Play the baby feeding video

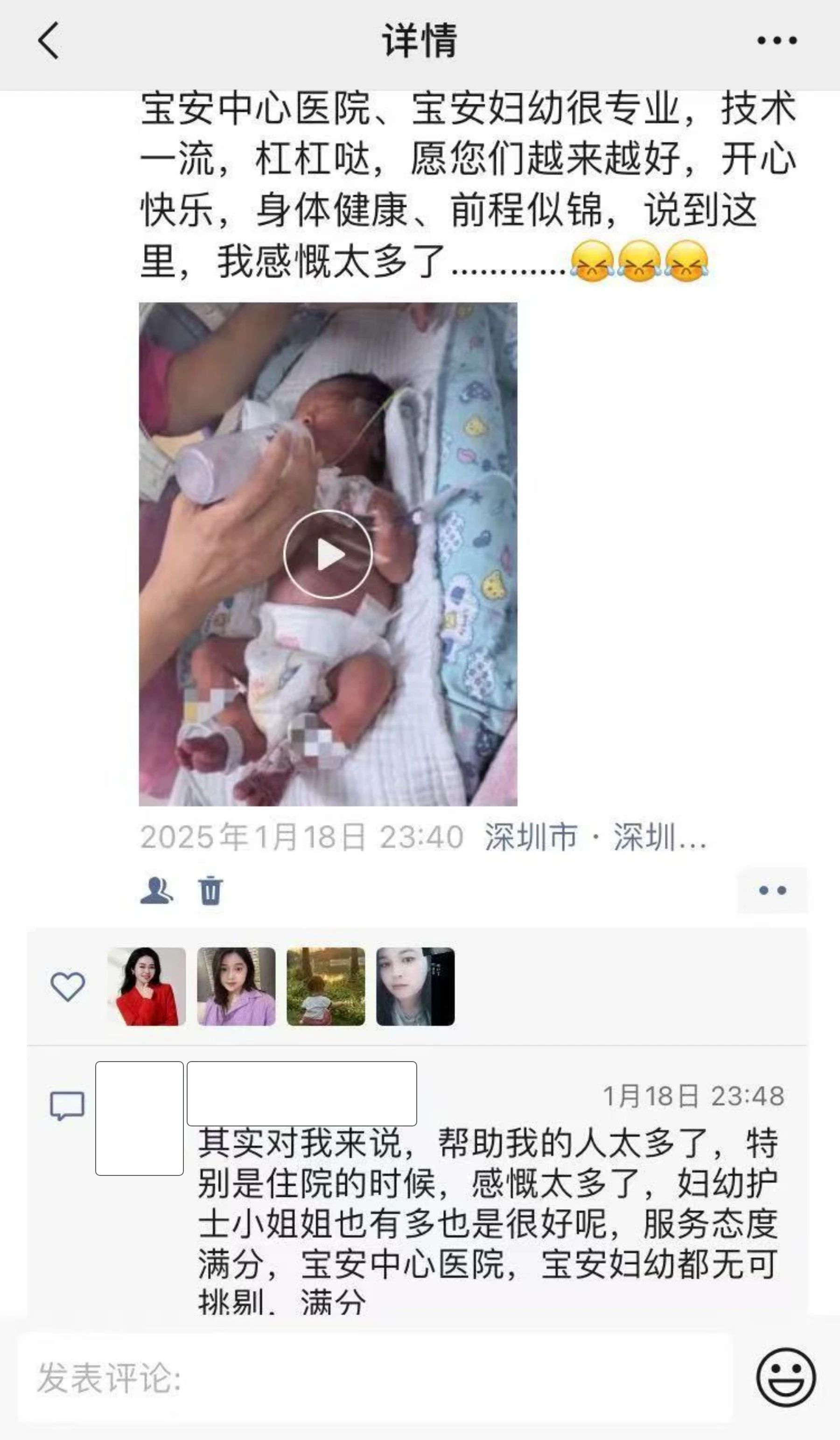pos(328,554)
